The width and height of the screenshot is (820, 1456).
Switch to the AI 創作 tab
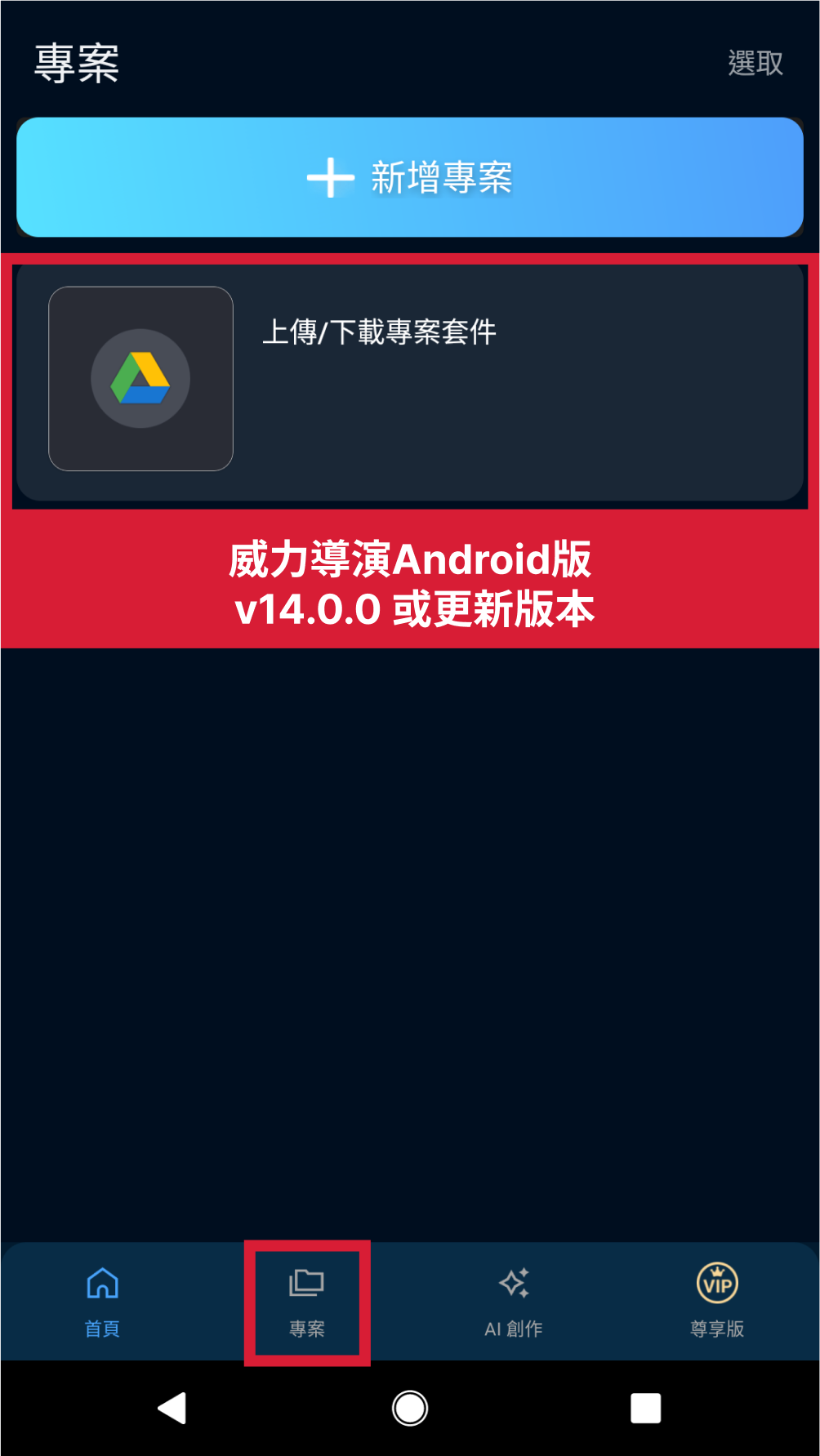coord(515,1302)
